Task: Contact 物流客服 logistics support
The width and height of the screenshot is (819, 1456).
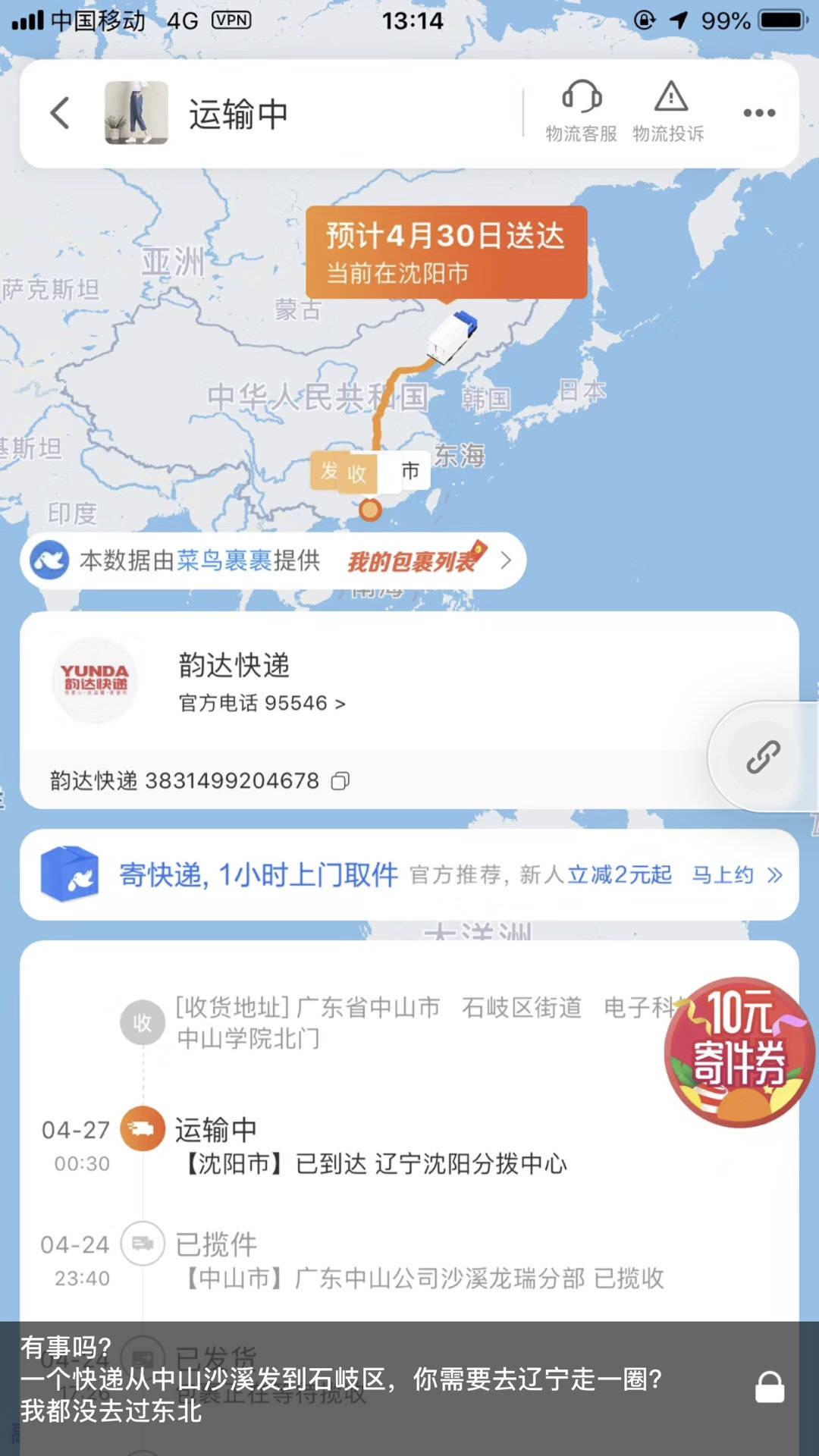Action: [582, 112]
